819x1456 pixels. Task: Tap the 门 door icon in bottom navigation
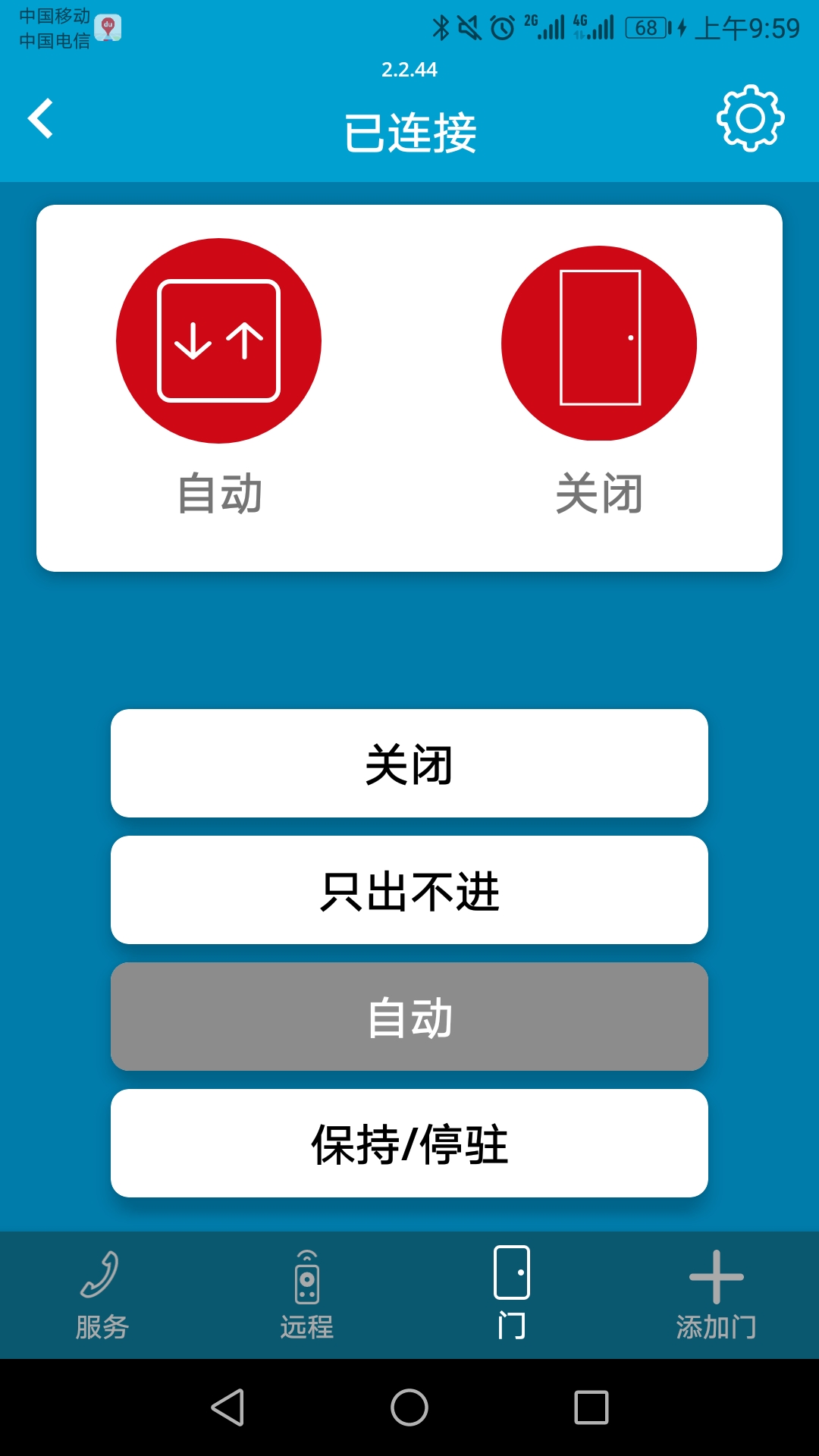[x=511, y=1282]
